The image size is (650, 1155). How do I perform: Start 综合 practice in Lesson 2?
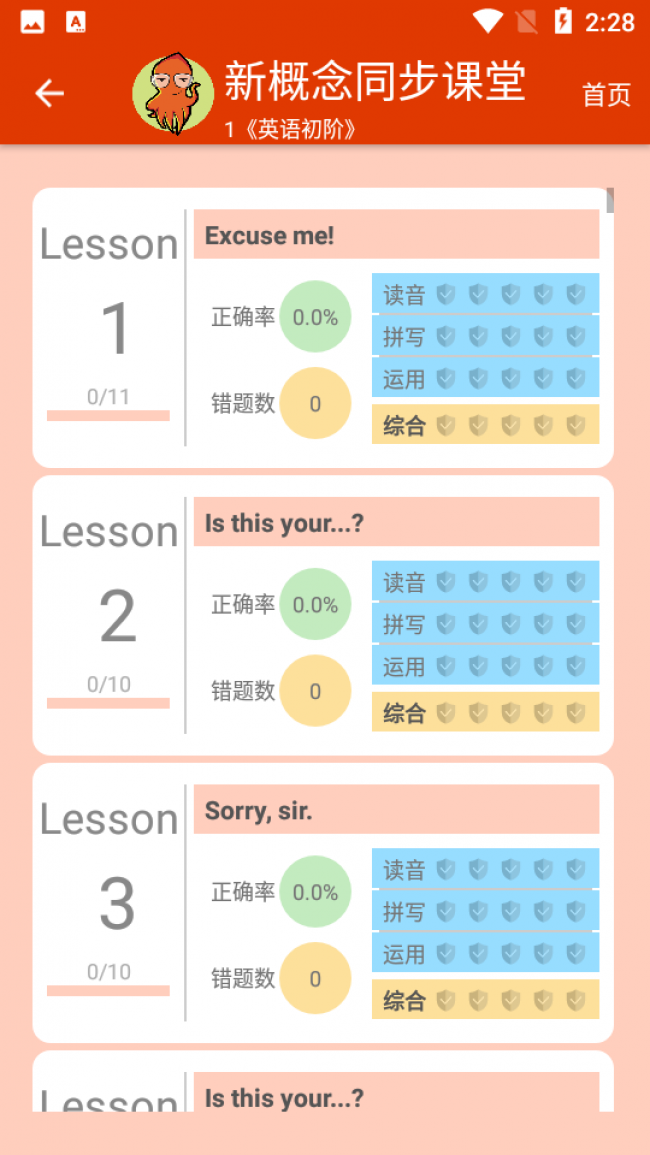point(485,712)
